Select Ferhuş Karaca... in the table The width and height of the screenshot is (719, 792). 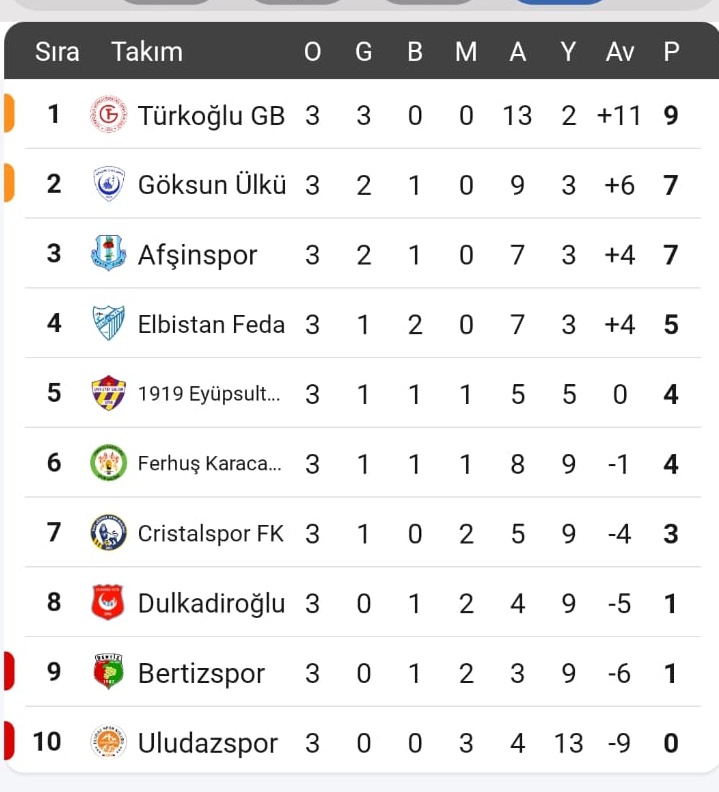pos(208,464)
